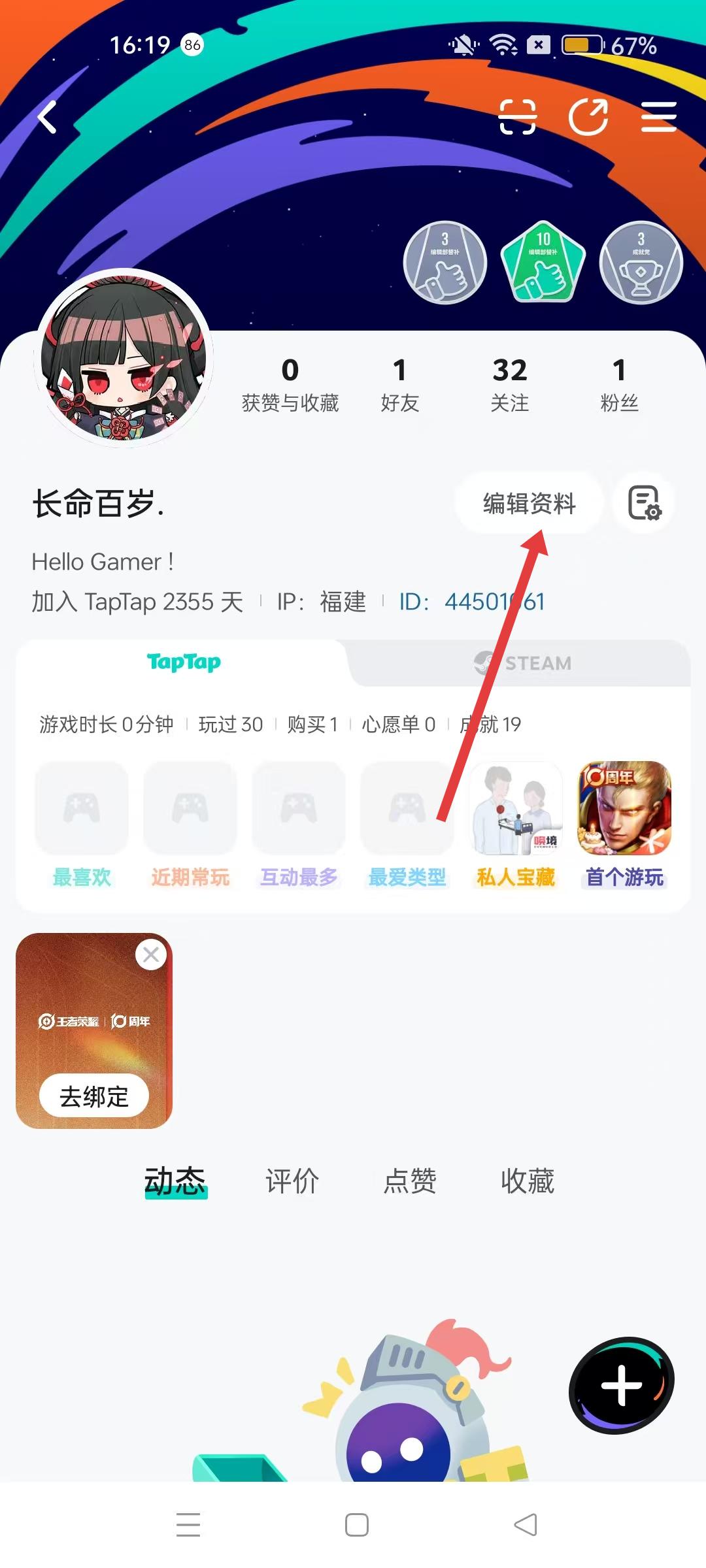Go to the system home screen
The image size is (706, 1568).
pos(356,1525)
